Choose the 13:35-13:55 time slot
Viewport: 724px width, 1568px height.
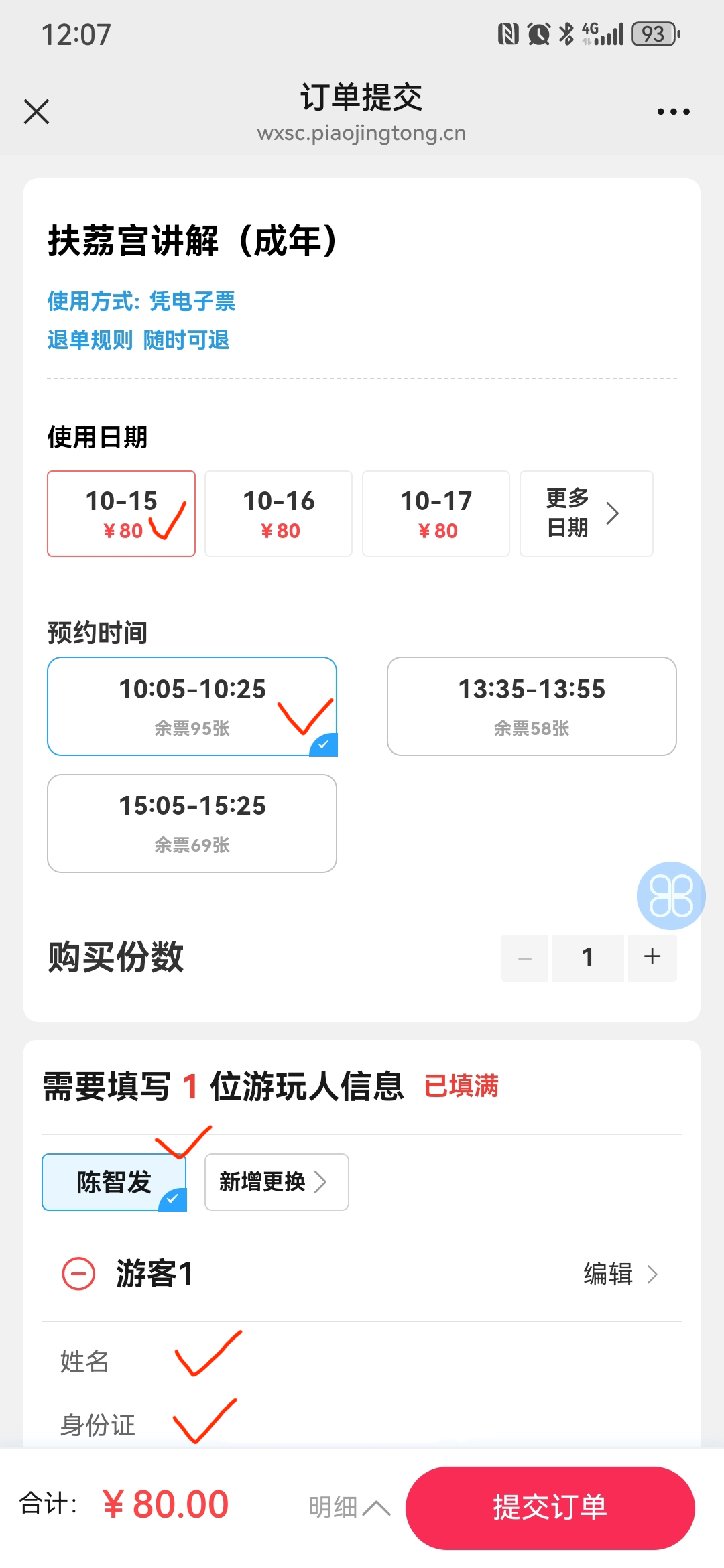click(532, 706)
